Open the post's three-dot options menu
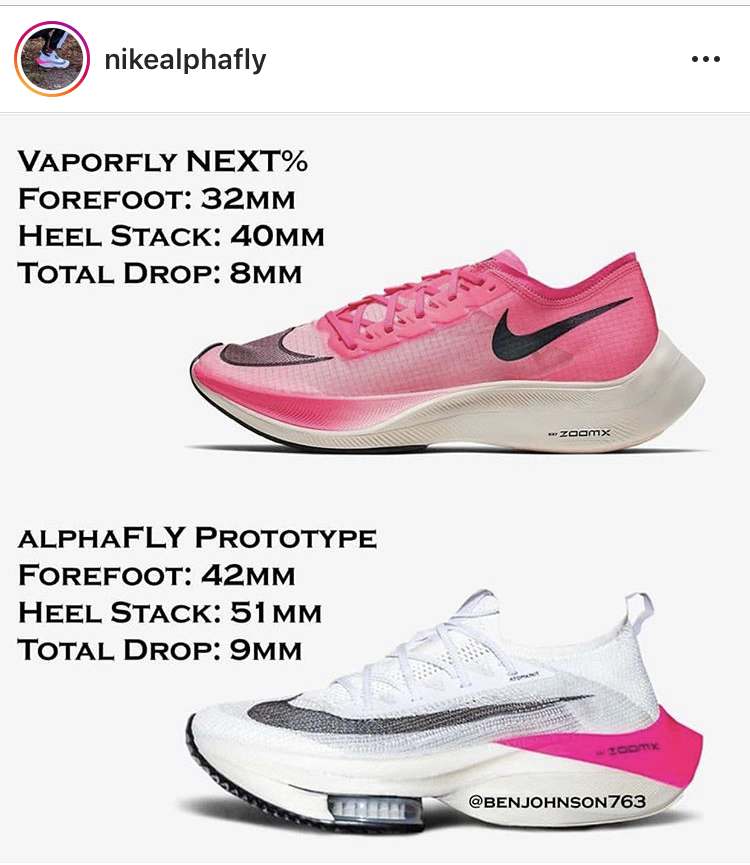The image size is (750, 865). click(x=705, y=60)
